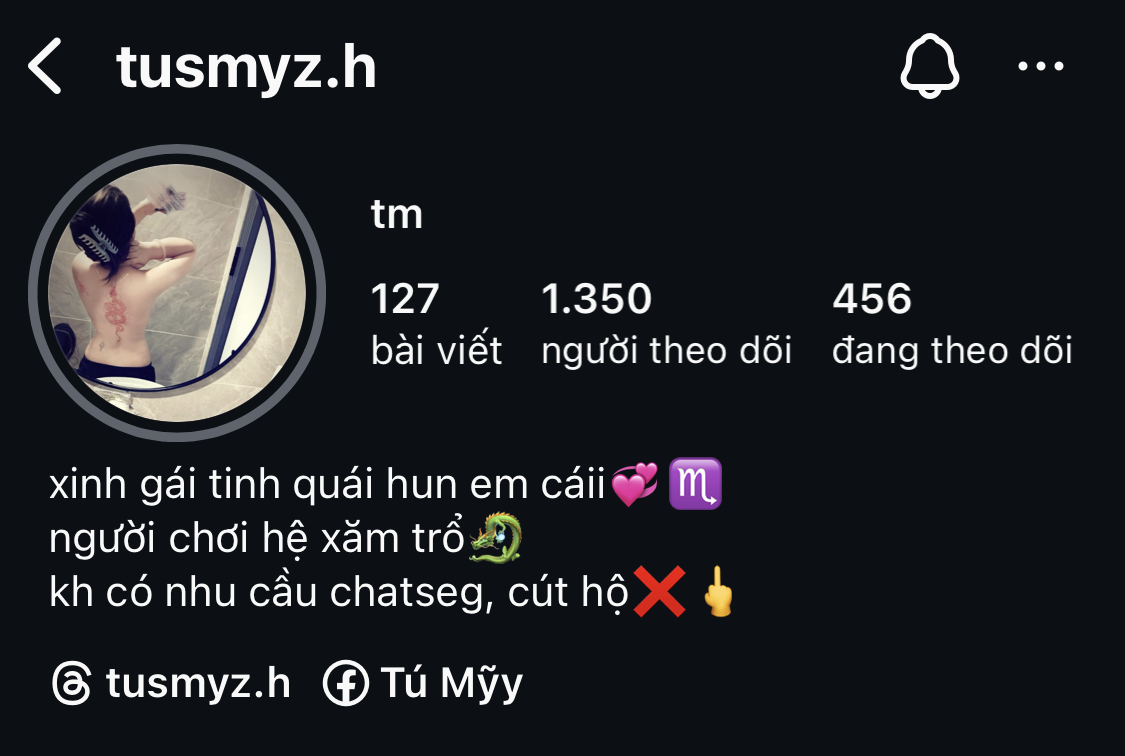
Task: Open the 127 bài viết posts count
Action: [x=436, y=324]
